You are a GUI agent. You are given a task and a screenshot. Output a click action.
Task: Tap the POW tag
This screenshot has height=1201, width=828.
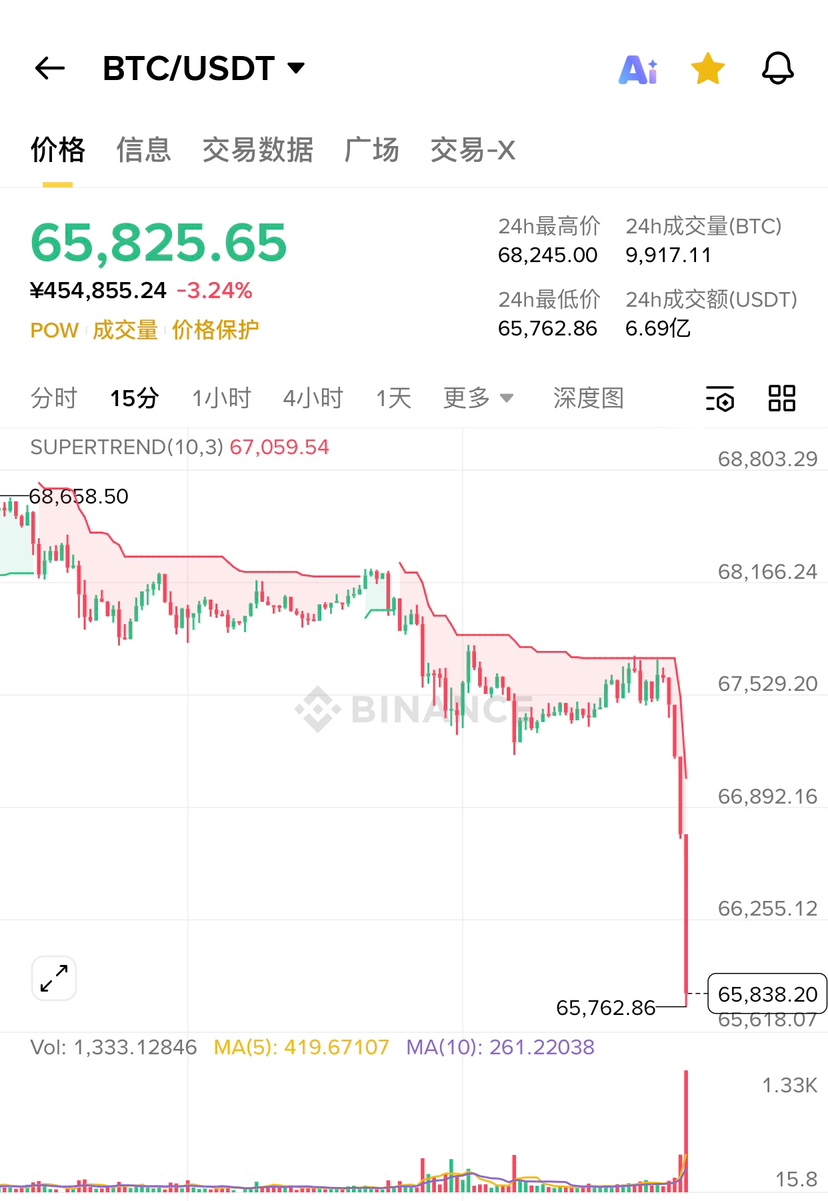click(54, 330)
